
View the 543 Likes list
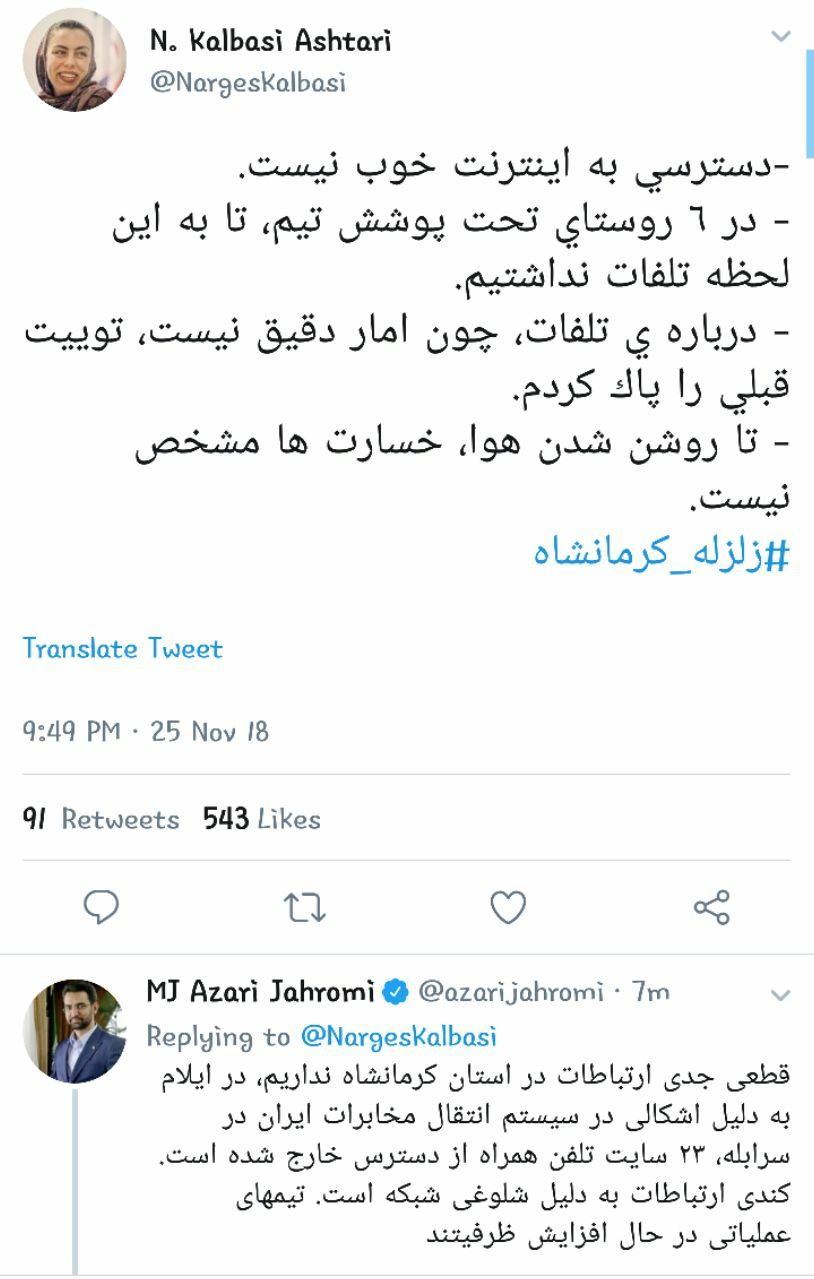coord(261,819)
